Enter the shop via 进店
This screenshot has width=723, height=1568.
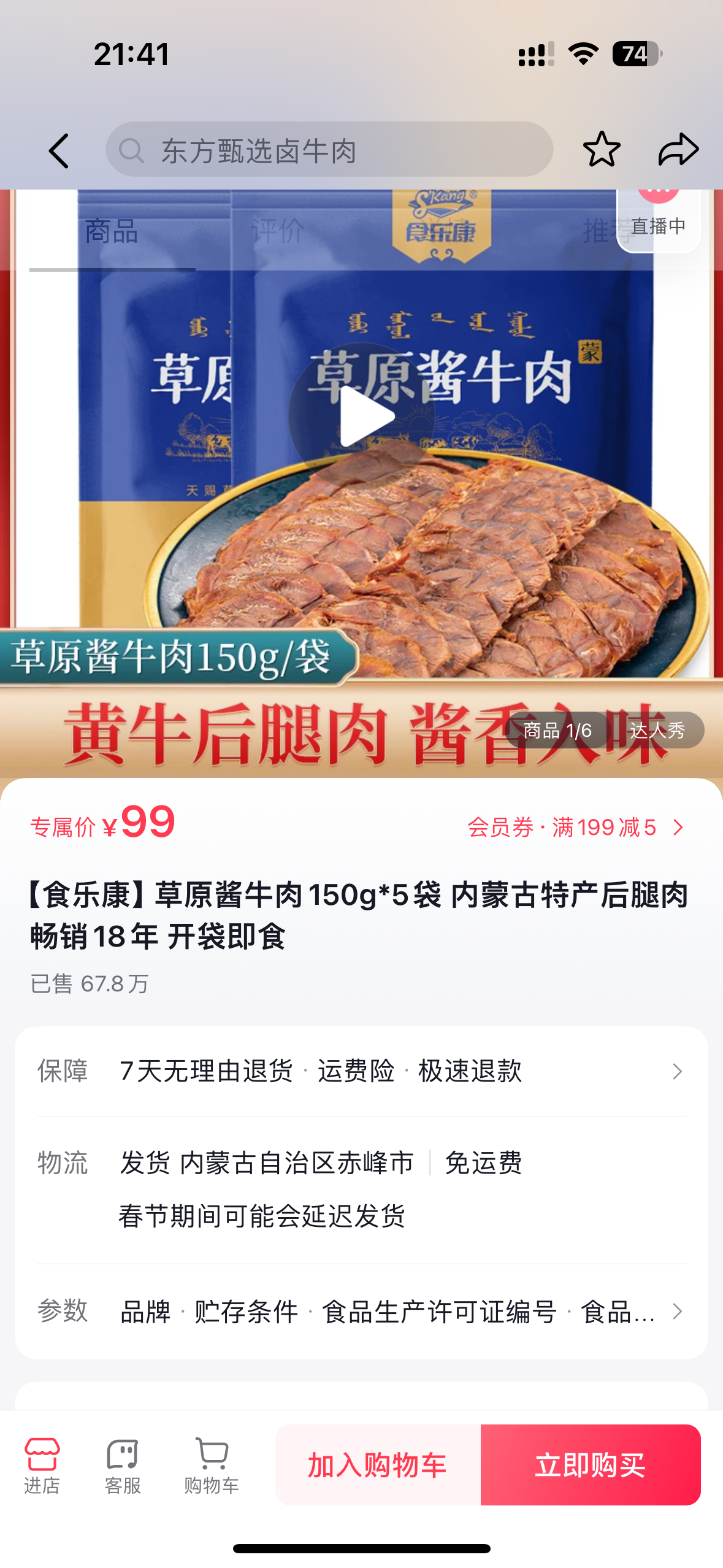(42, 1465)
